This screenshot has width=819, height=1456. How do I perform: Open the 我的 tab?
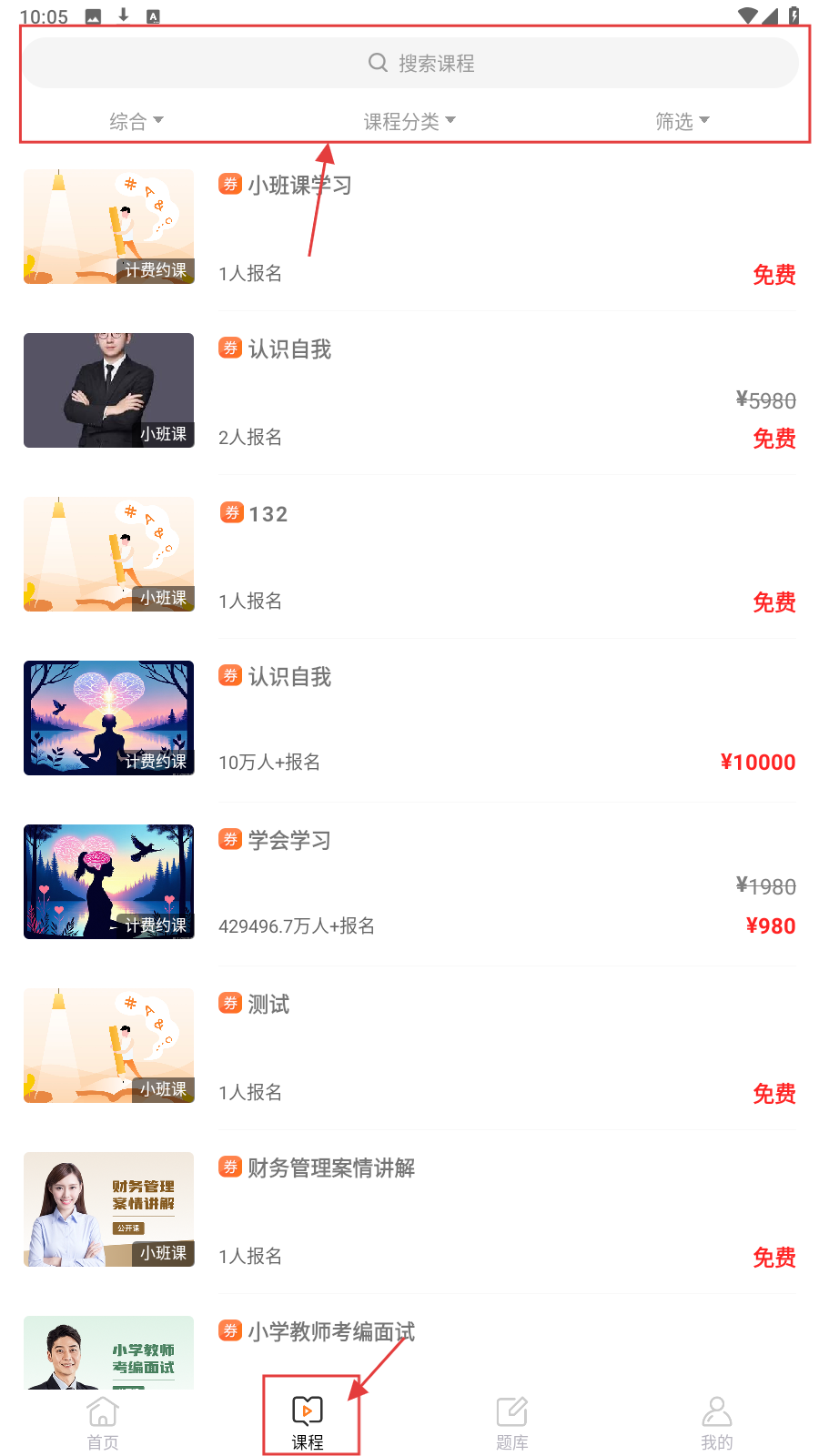[x=716, y=1422]
